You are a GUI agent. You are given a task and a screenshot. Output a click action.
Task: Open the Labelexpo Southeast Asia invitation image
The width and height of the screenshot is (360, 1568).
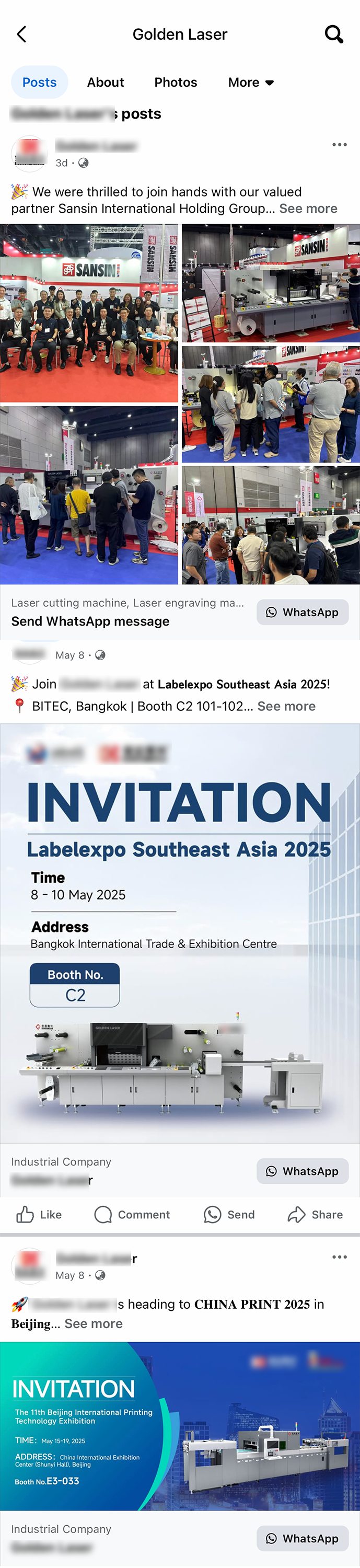coord(180,932)
